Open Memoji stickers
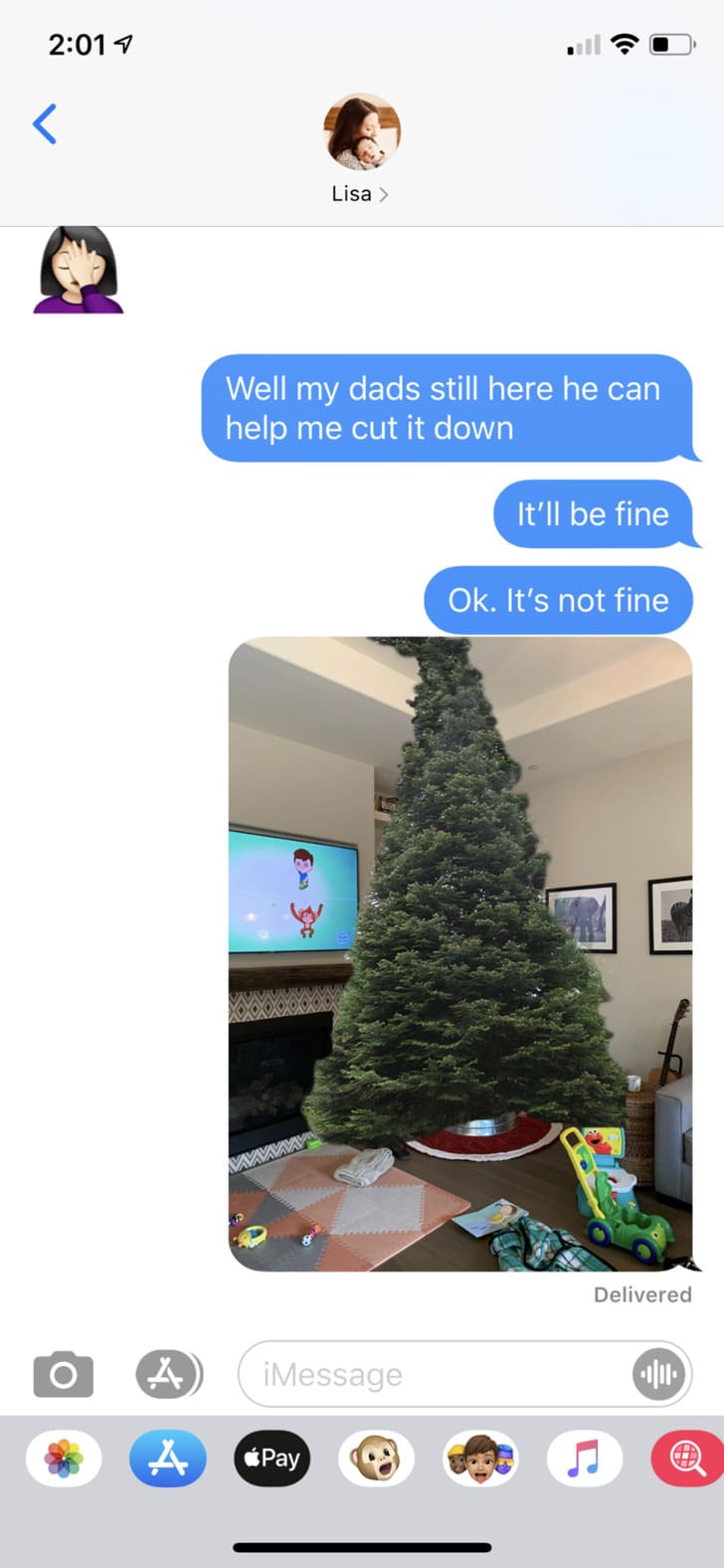Viewport: 724px width, 1568px height. click(x=481, y=1459)
